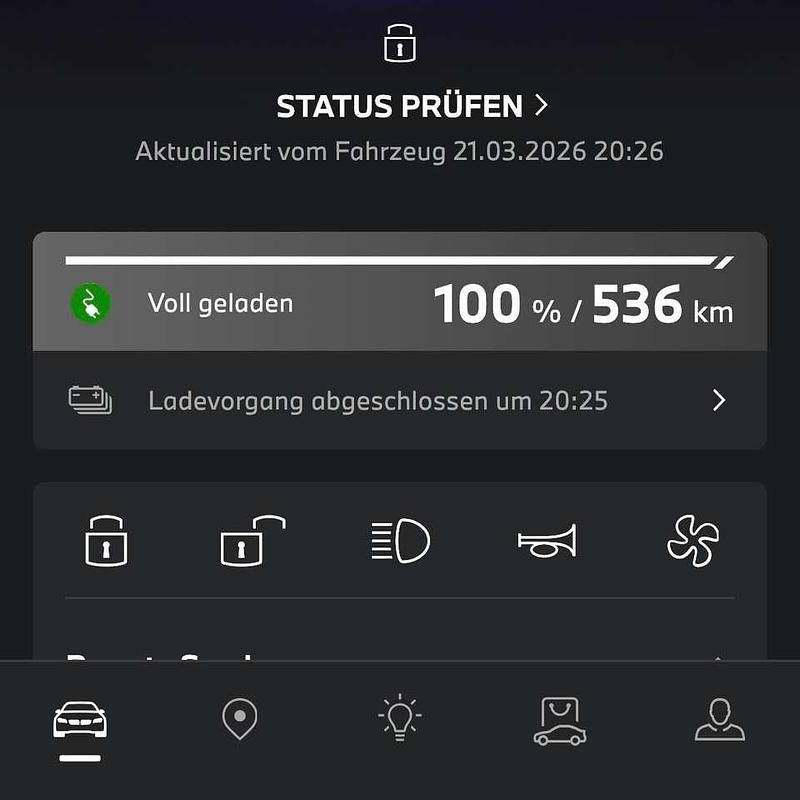The width and height of the screenshot is (800, 800).
Task: Open STATUS PRÜFEN vehicle status
Action: tap(412, 106)
